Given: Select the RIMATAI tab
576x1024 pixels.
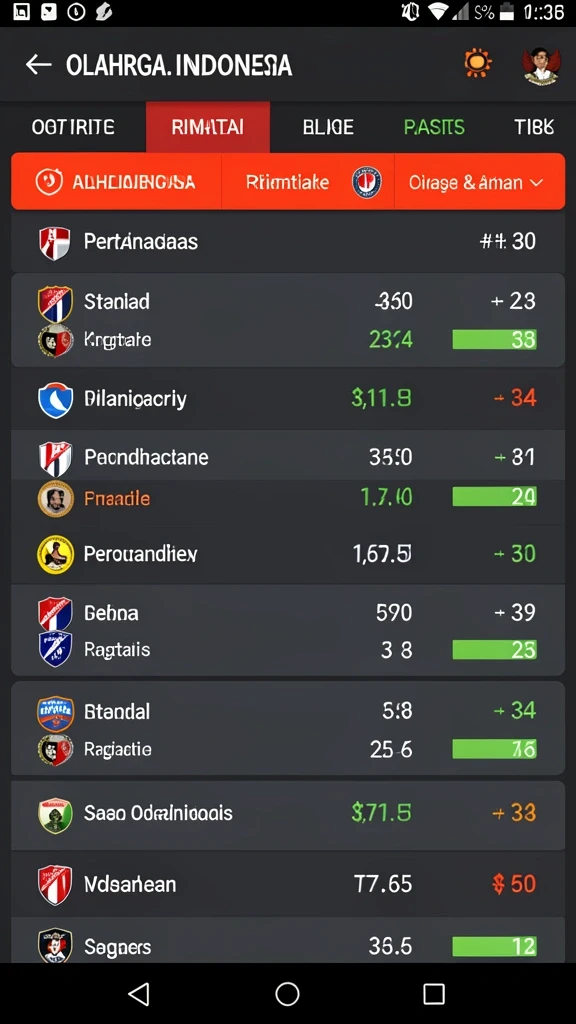Looking at the screenshot, I should coord(208,127).
